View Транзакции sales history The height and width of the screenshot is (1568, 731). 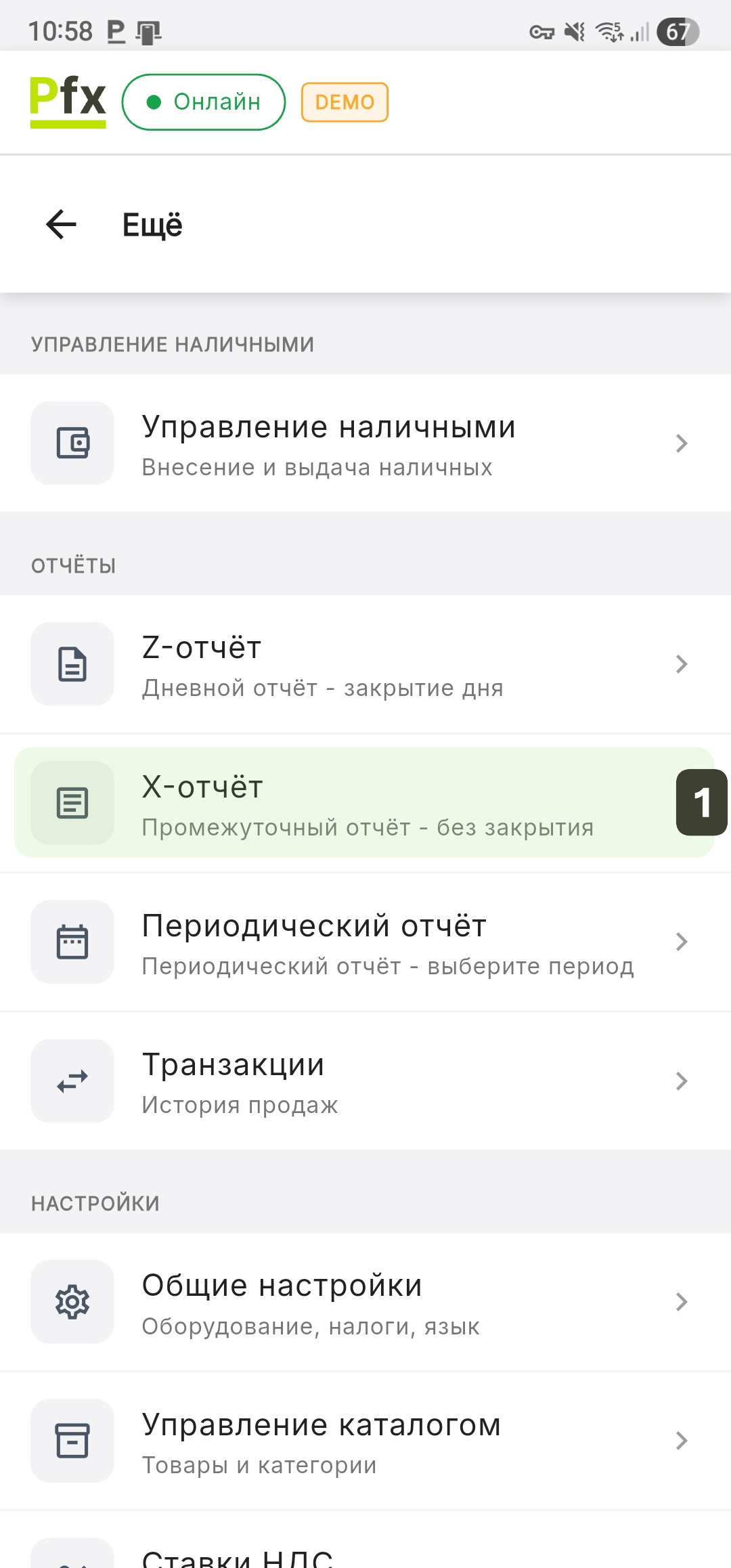(x=365, y=1081)
